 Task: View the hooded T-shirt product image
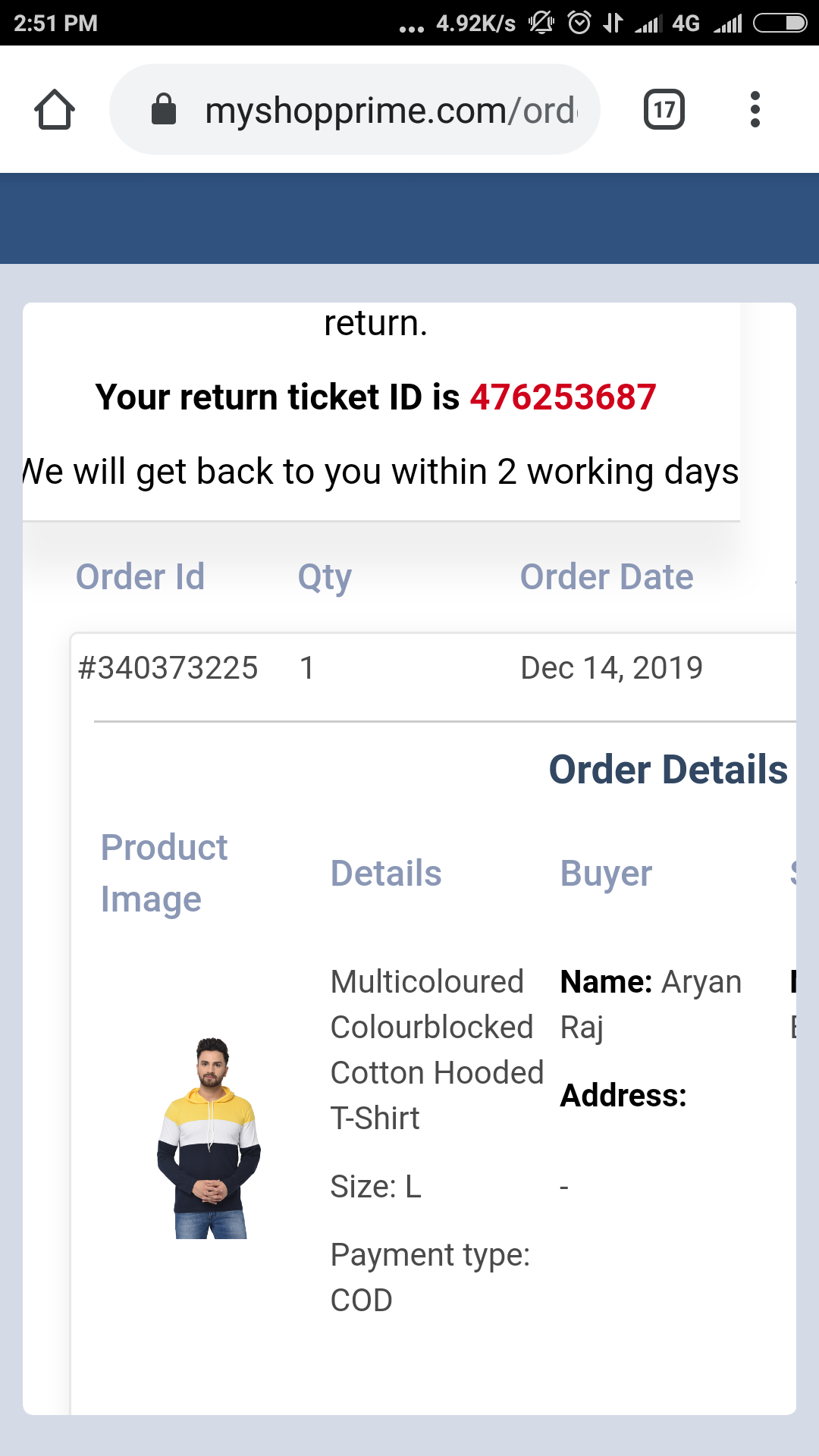[209, 1137]
